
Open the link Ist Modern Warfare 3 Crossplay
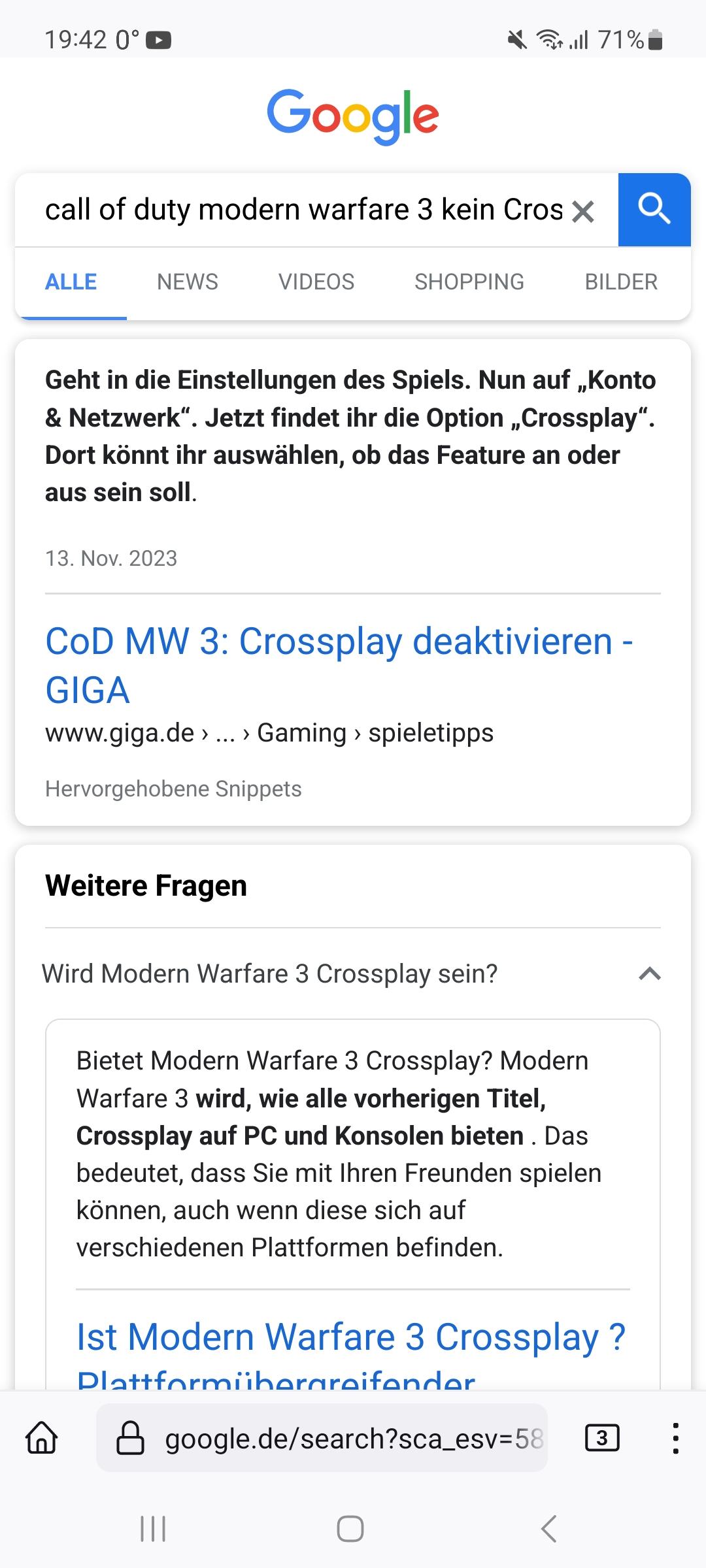coord(351,1352)
